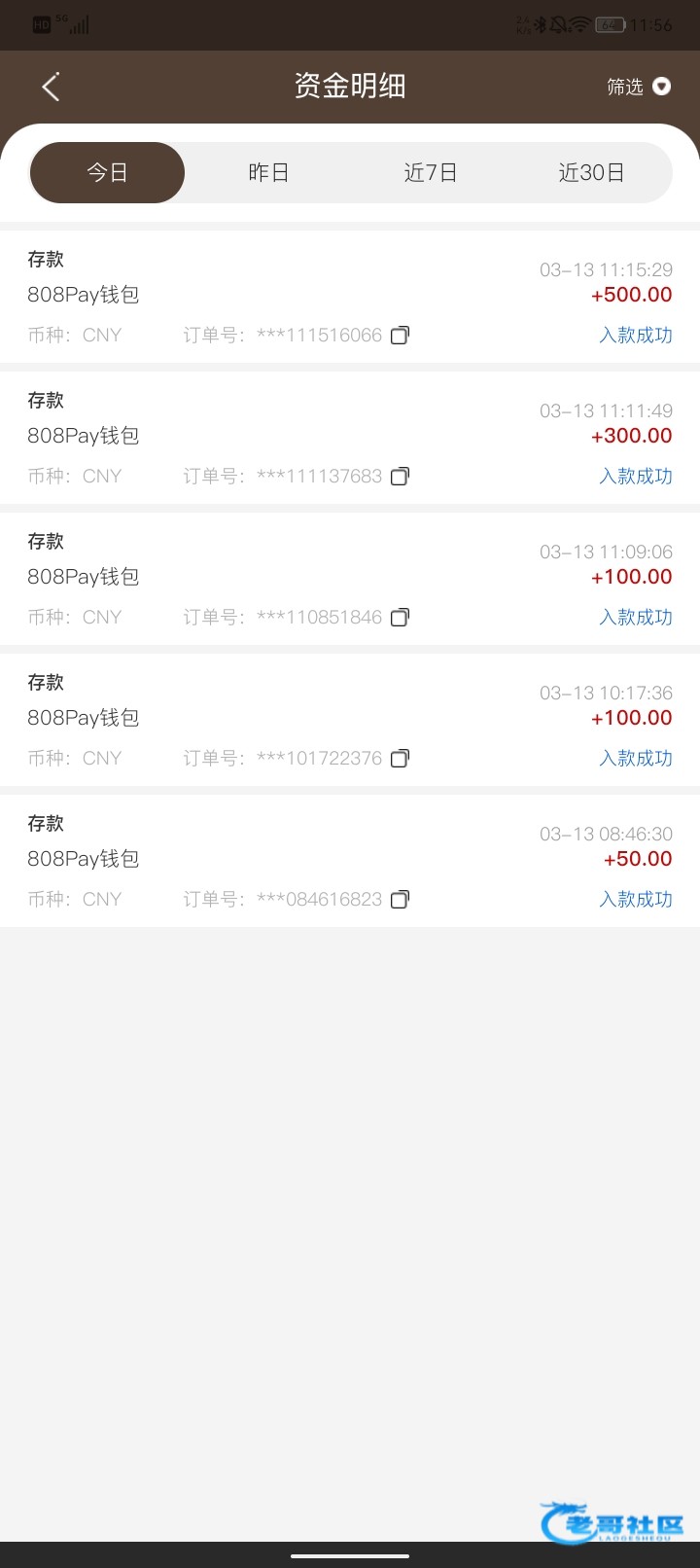Switch to the 昨日 tab
Viewport: 700px width, 1568px height.
pos(268,173)
